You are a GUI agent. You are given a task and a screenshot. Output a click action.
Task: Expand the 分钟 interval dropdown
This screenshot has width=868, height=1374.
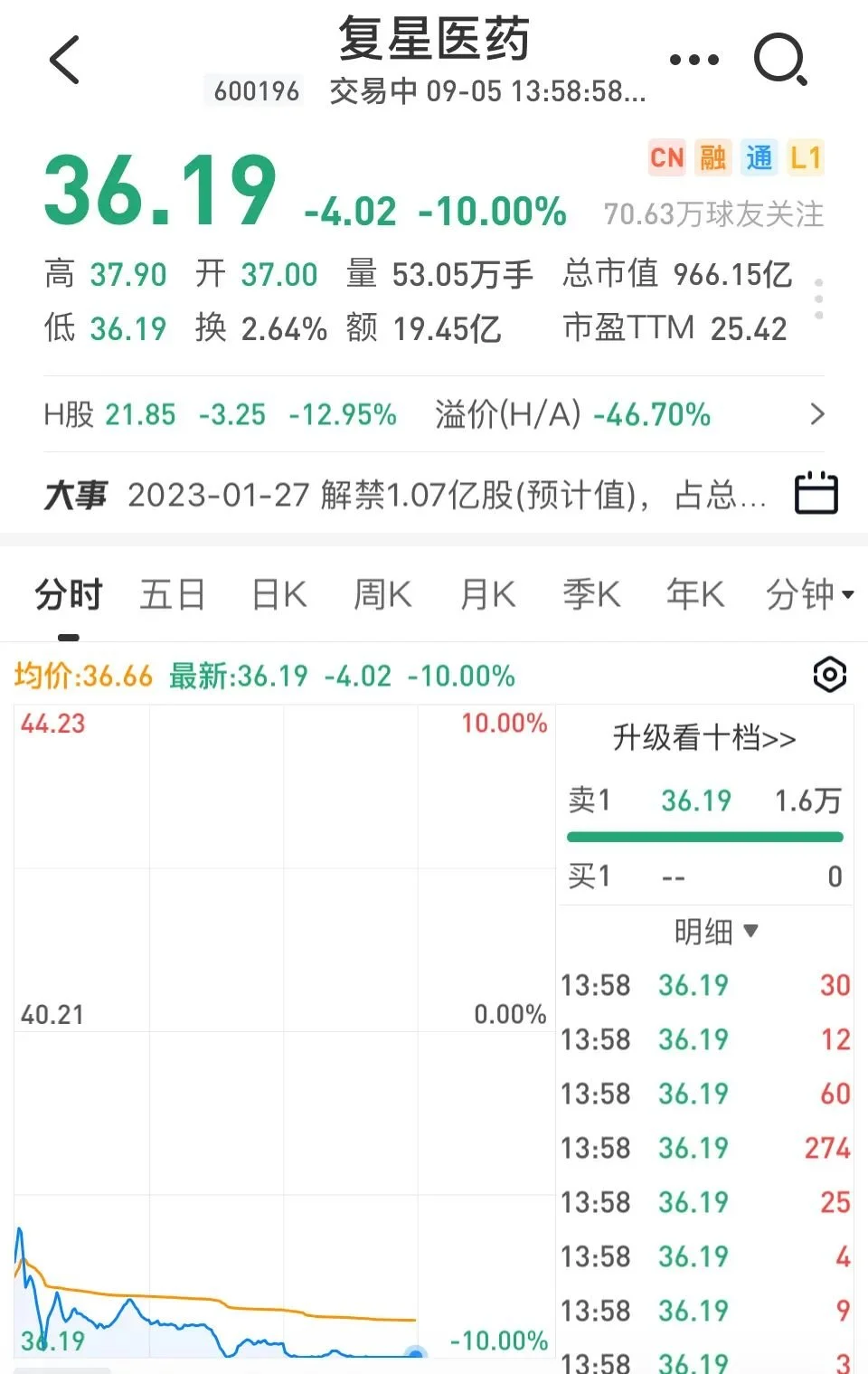tap(808, 595)
